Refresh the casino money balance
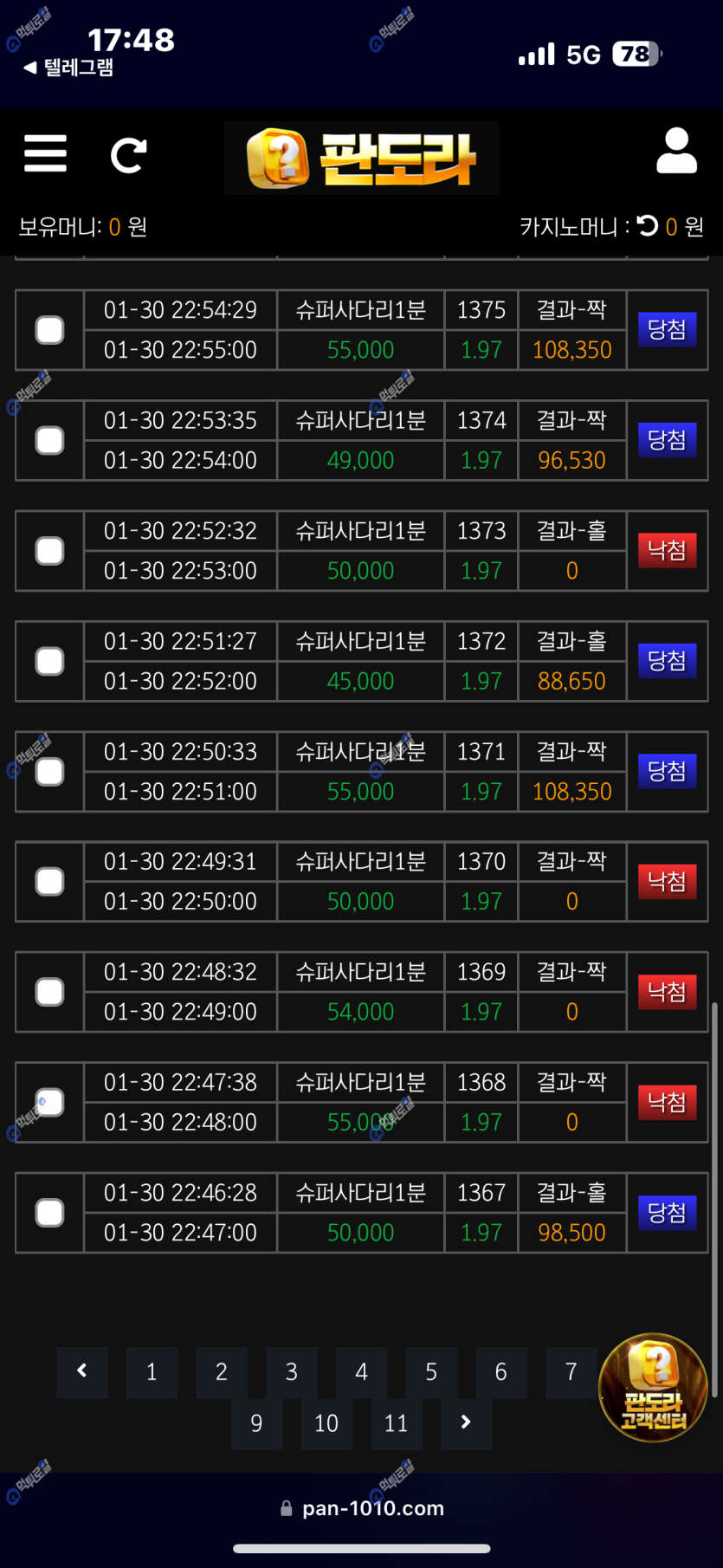723x1568 pixels. [x=648, y=226]
